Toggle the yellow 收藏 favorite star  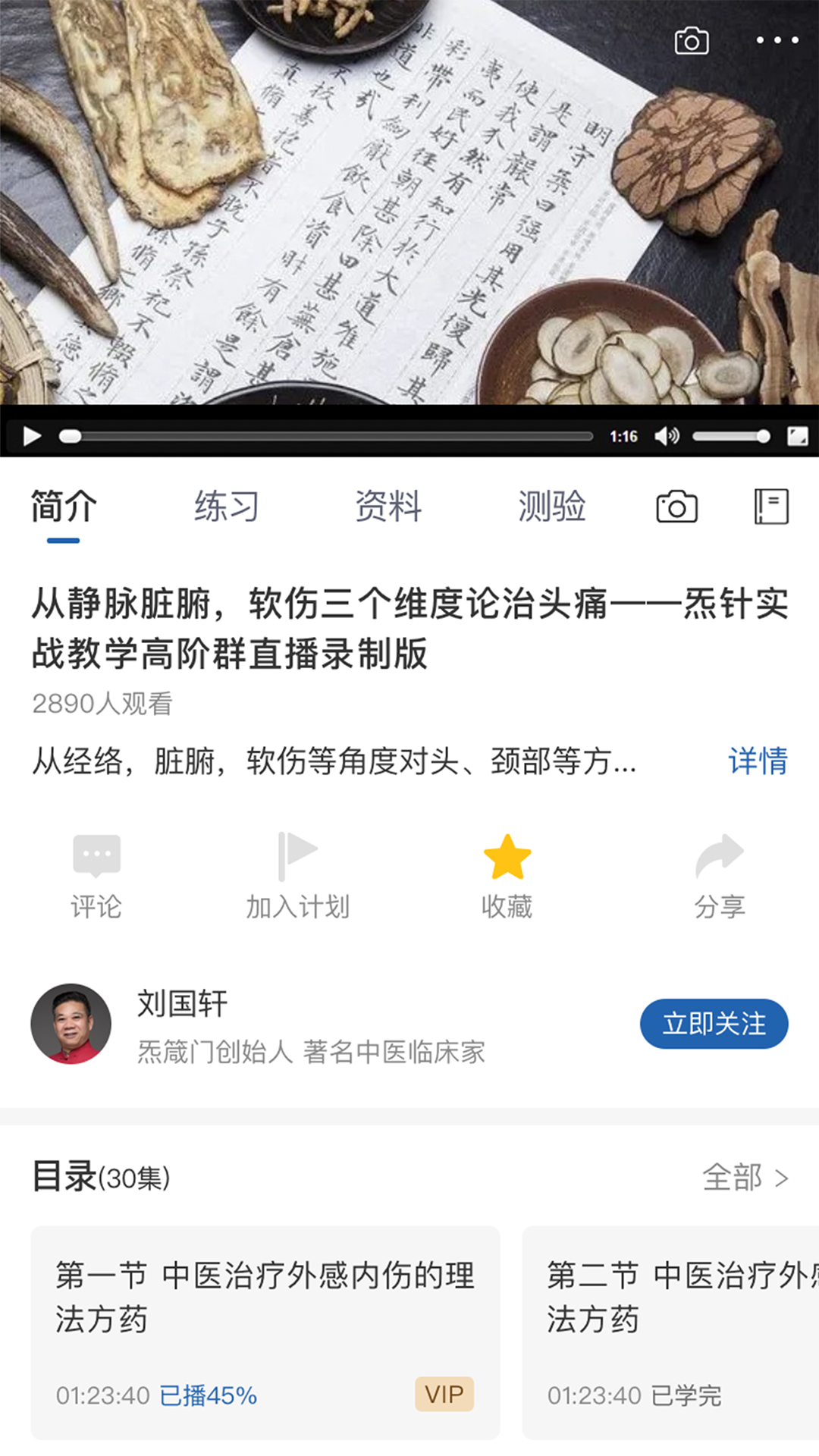(509, 859)
